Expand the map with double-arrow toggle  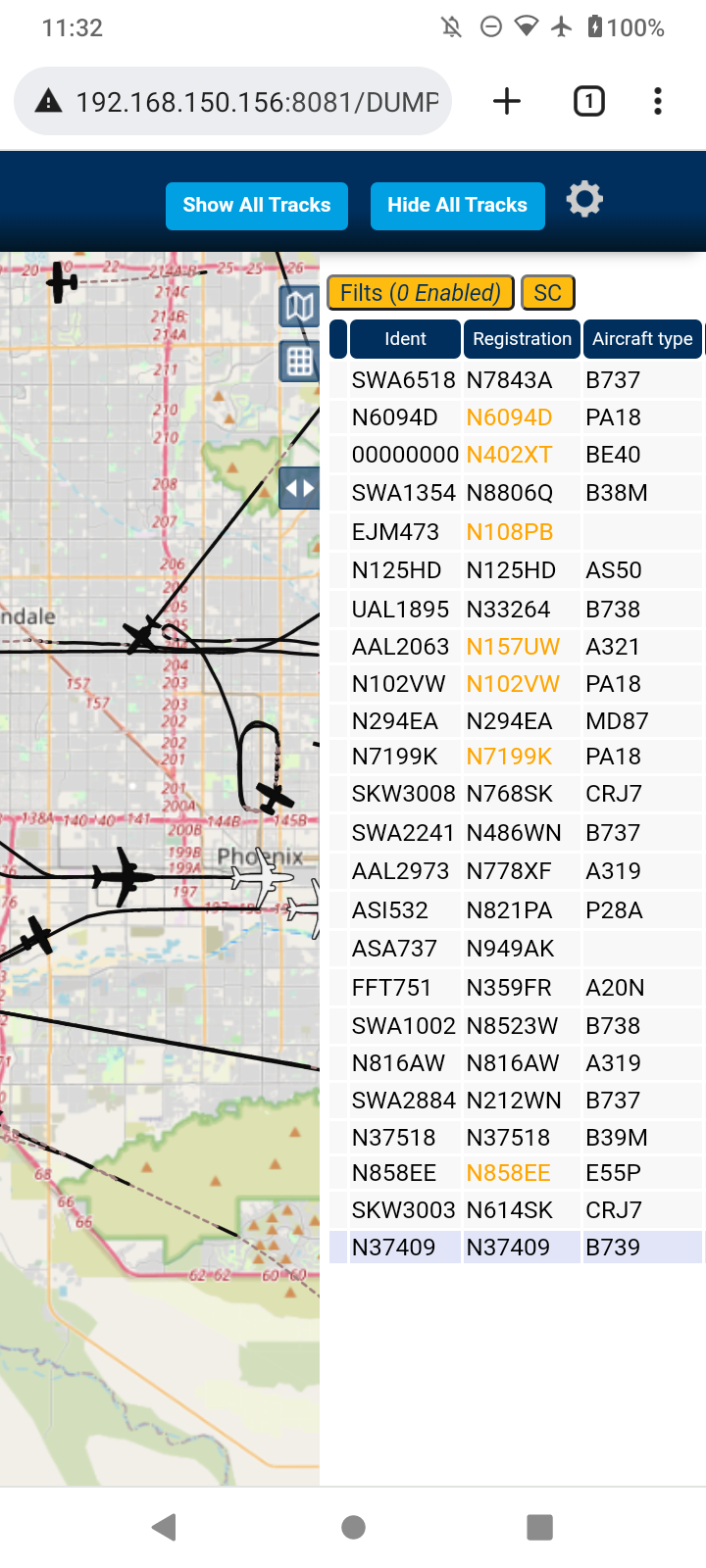coord(299,488)
